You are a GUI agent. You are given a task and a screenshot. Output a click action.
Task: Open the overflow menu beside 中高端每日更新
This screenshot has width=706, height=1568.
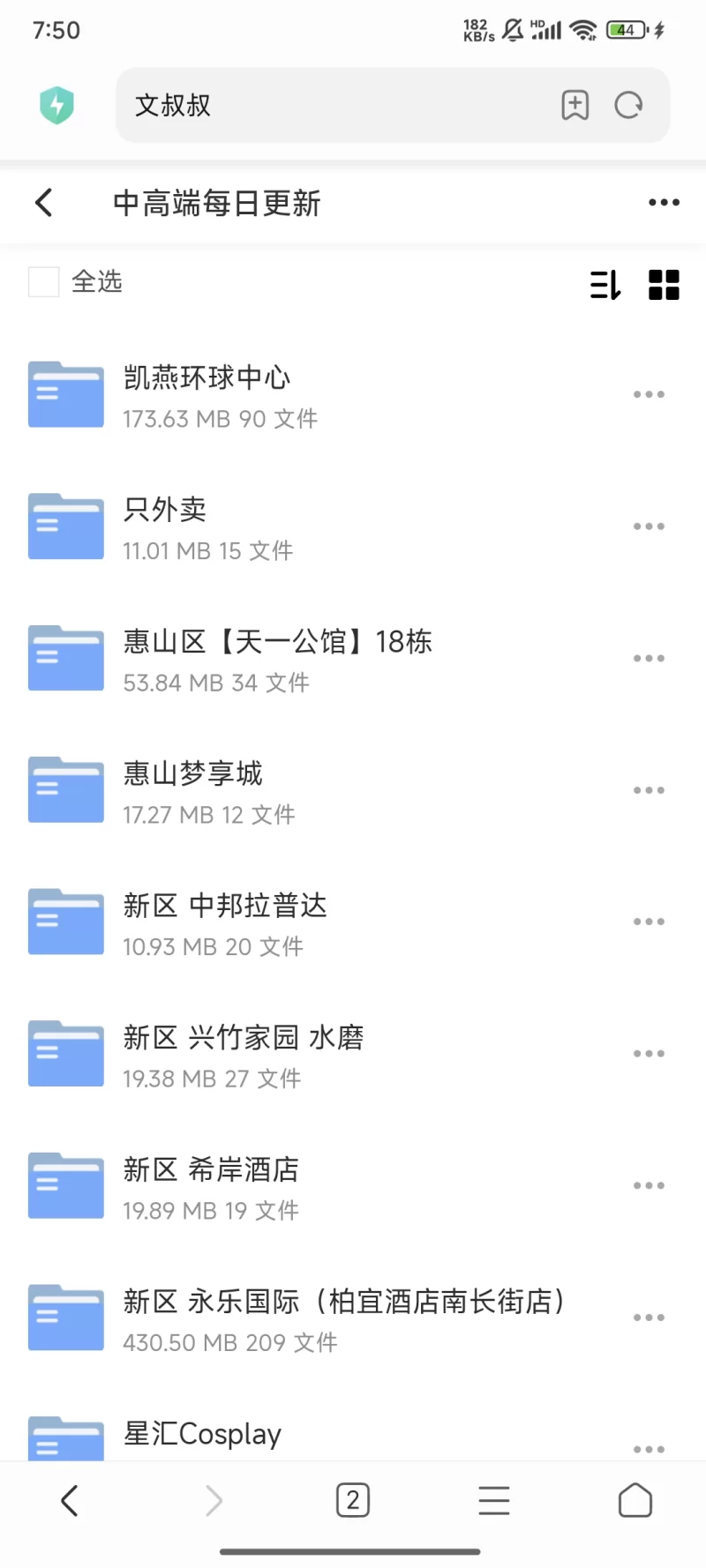coord(664,203)
